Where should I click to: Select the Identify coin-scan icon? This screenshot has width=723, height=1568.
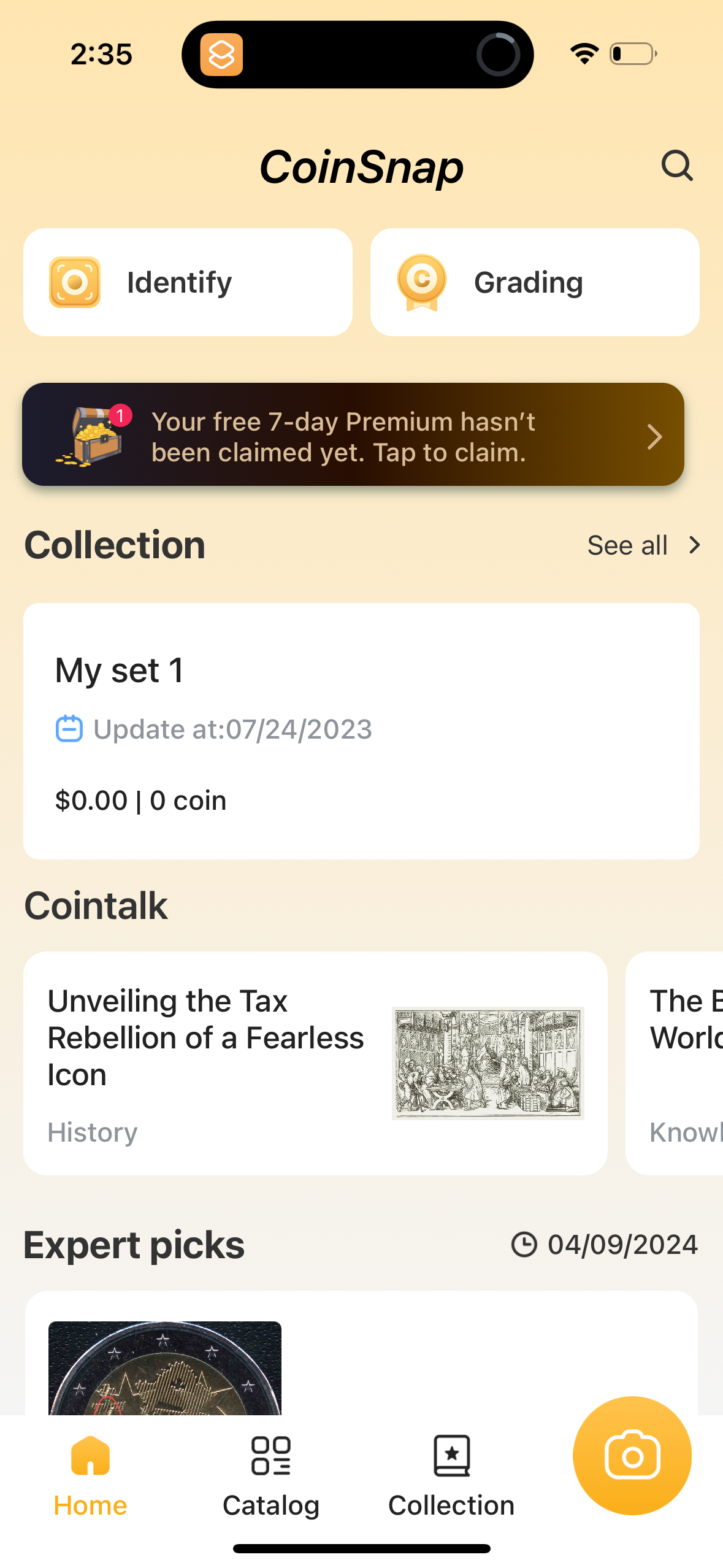point(74,282)
